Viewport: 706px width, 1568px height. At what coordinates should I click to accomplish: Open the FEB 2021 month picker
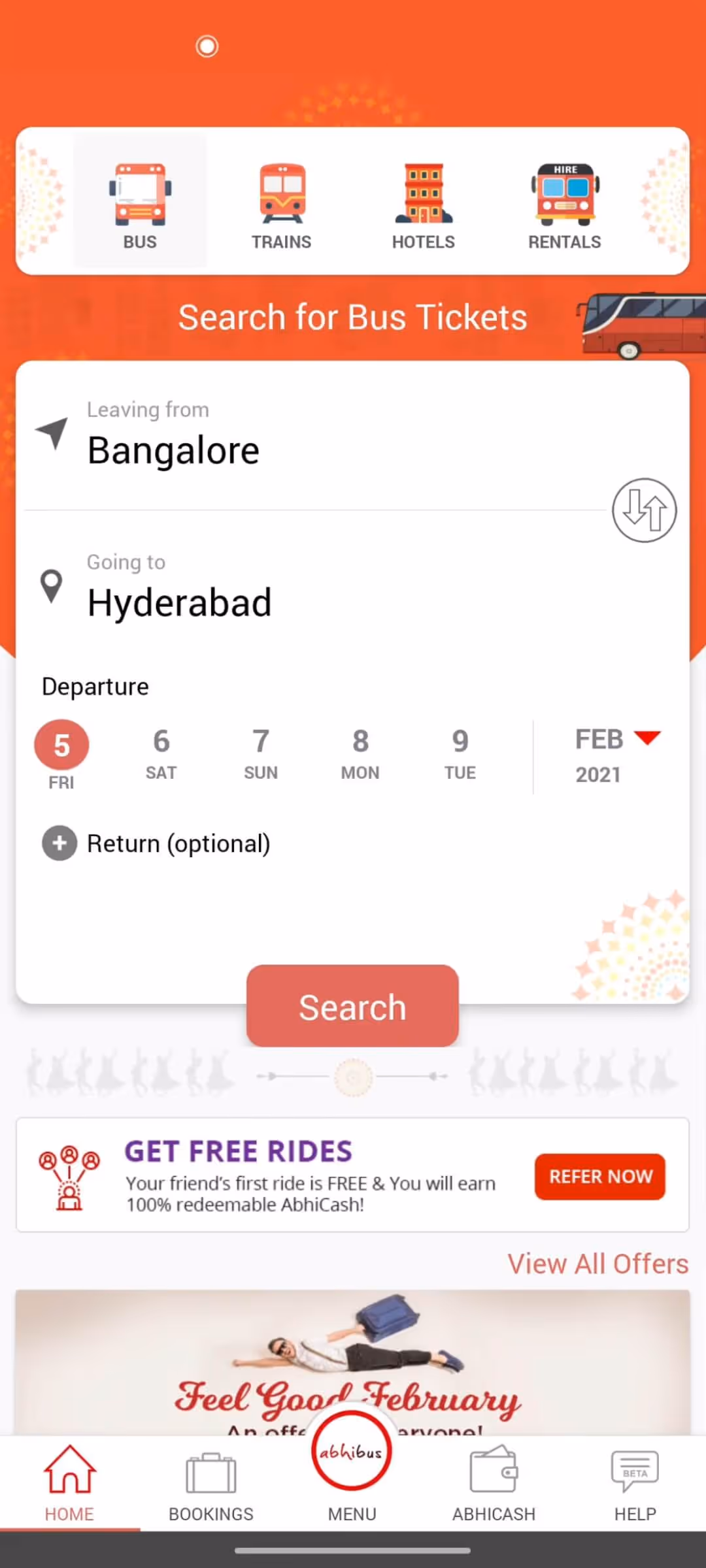click(x=617, y=756)
